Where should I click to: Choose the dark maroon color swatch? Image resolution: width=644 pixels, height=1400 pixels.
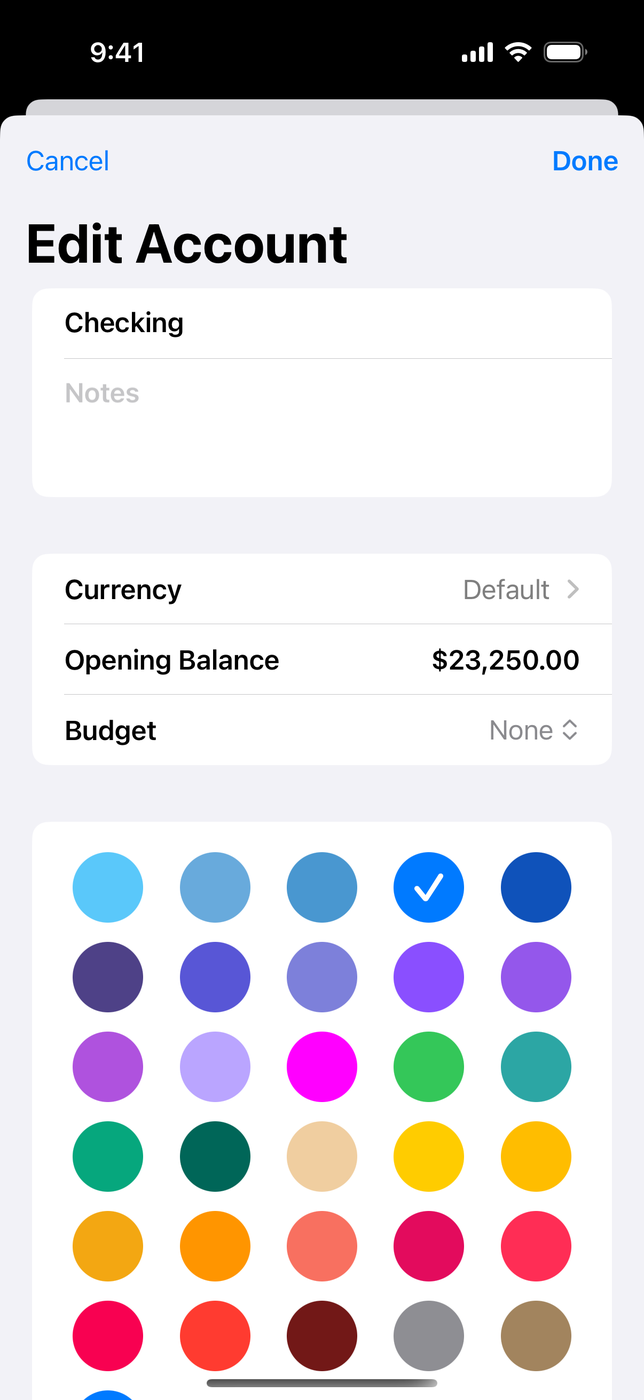pyautogui.click(x=322, y=1336)
